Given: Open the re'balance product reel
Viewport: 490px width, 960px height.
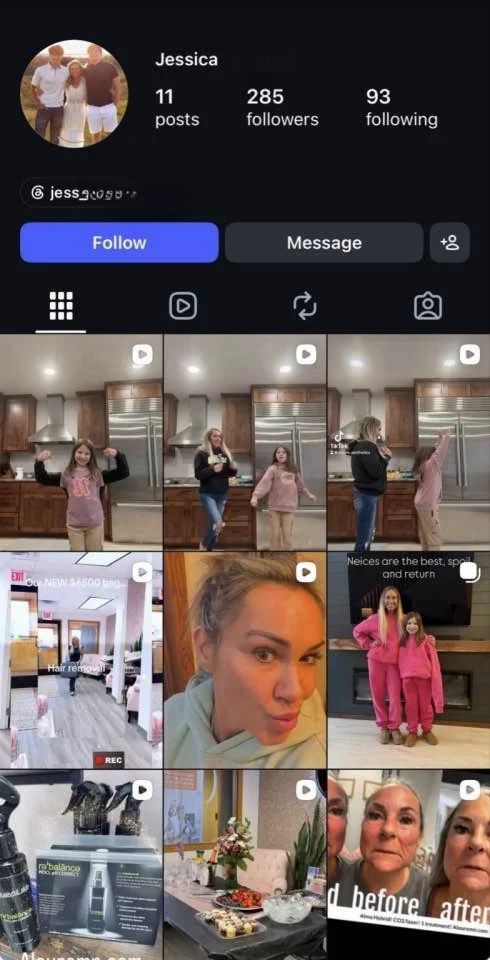Looking at the screenshot, I should point(81,865).
